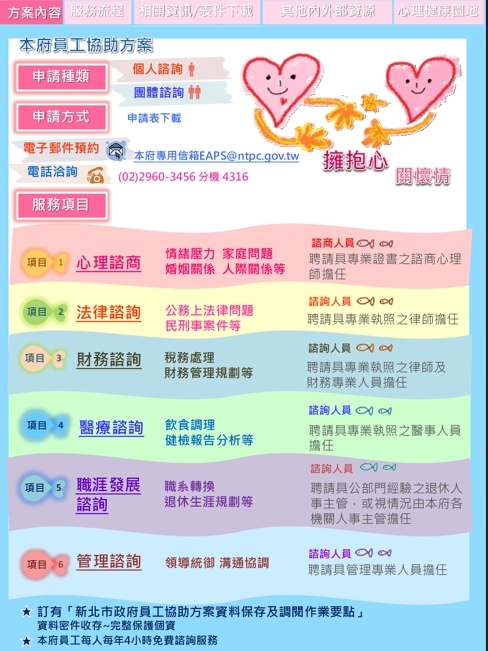Go to the 其他內外部資源 tab
Image resolution: width=488 pixels, height=651 pixels.
(327, 11)
